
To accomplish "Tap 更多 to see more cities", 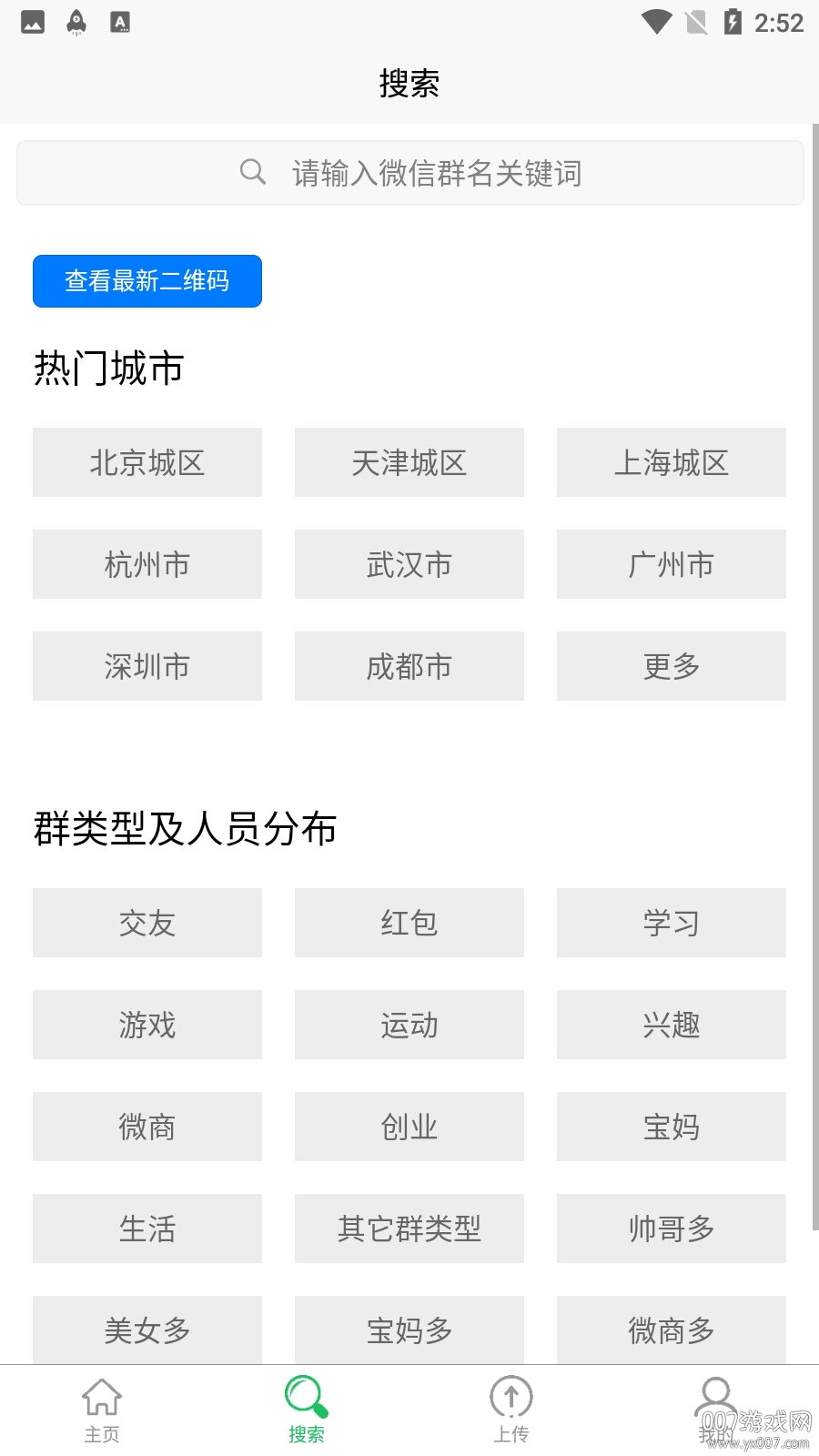I will click(672, 666).
